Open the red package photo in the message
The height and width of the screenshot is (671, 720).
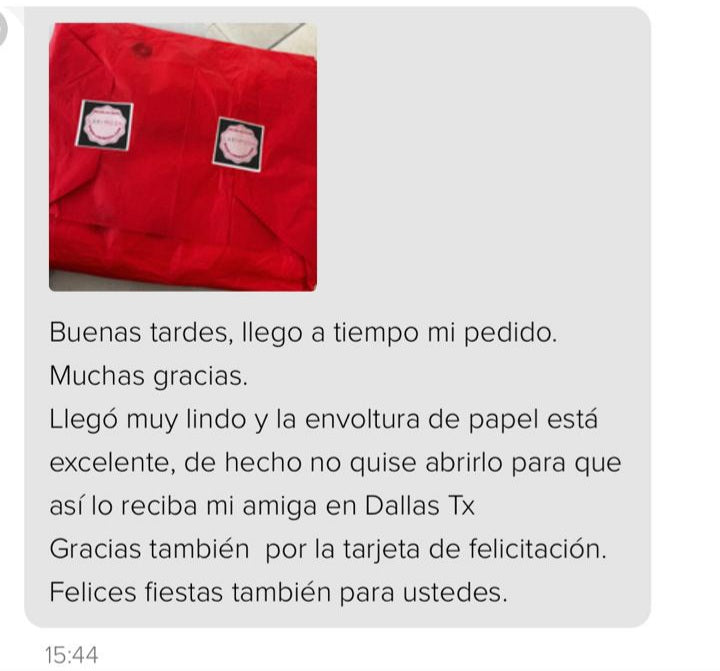[x=183, y=157]
